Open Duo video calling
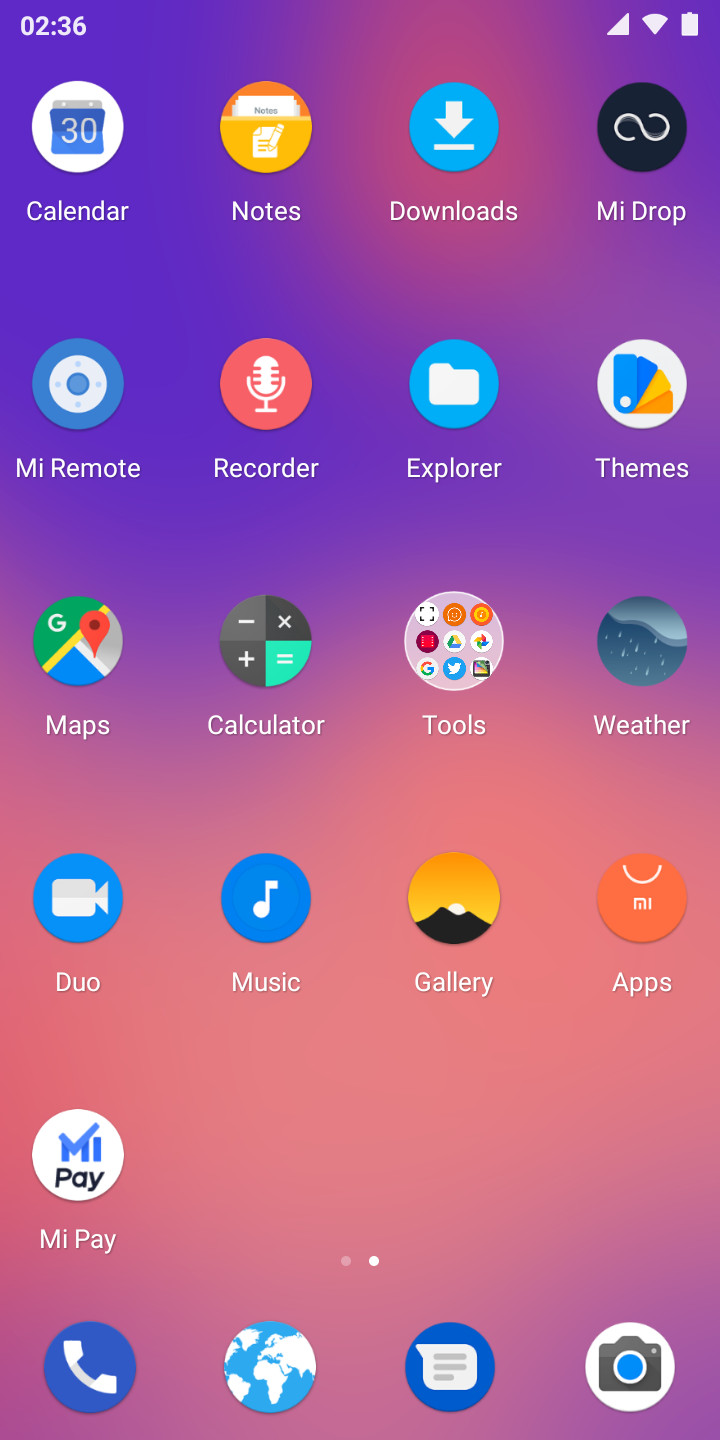 coord(78,898)
